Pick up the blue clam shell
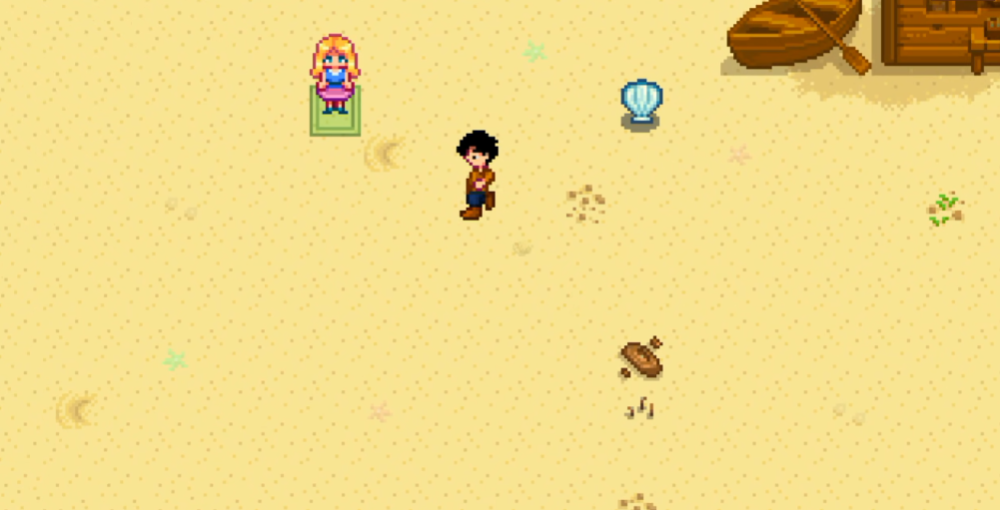 [x=641, y=101]
